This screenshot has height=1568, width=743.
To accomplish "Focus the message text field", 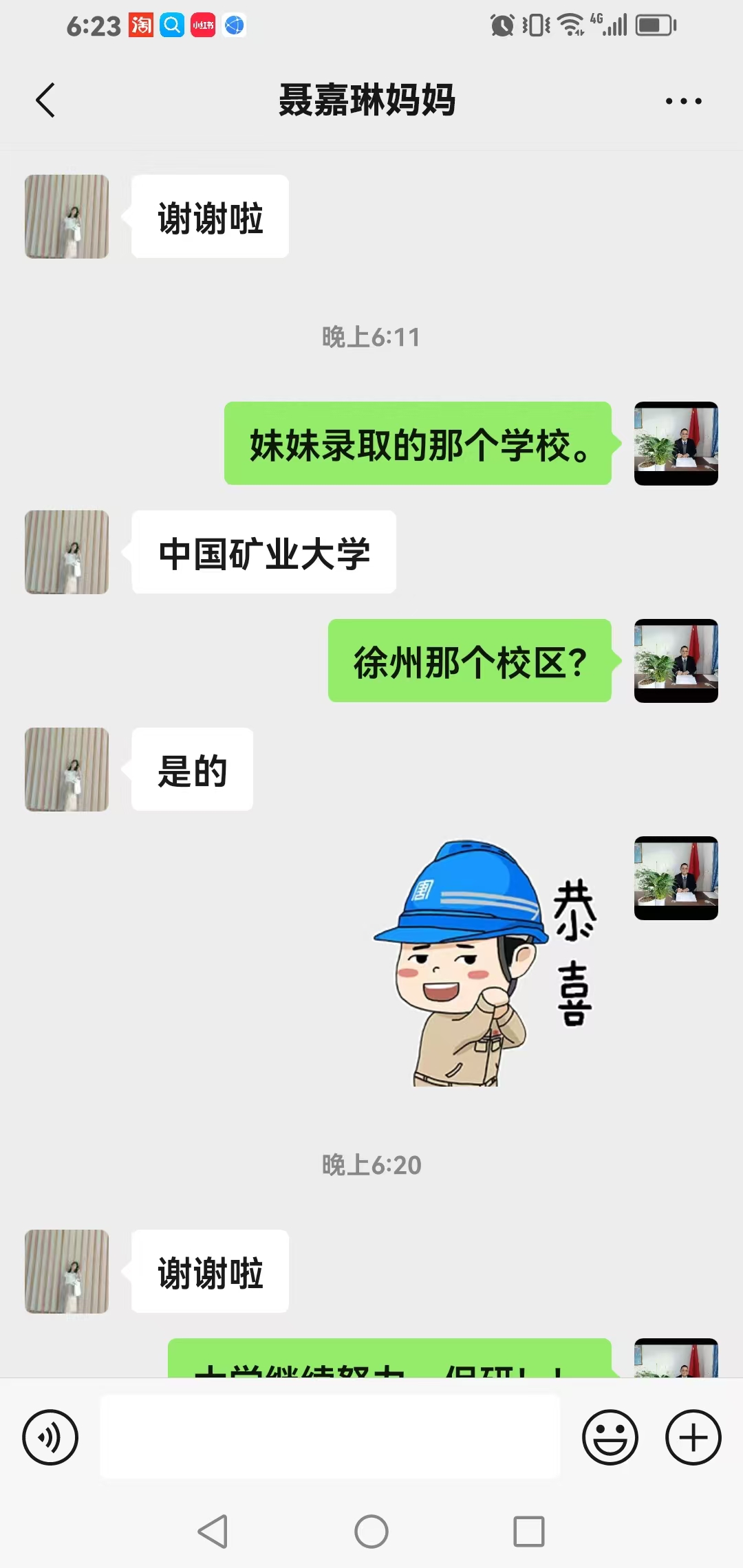I will (x=330, y=1437).
